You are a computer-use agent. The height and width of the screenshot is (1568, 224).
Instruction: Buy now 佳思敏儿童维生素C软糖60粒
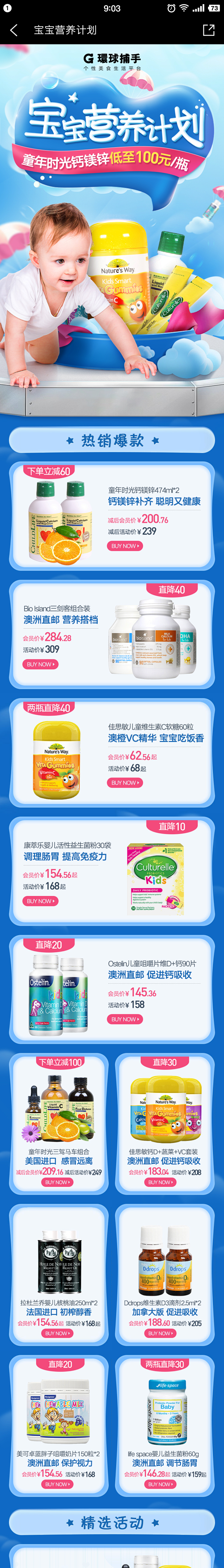125,783
